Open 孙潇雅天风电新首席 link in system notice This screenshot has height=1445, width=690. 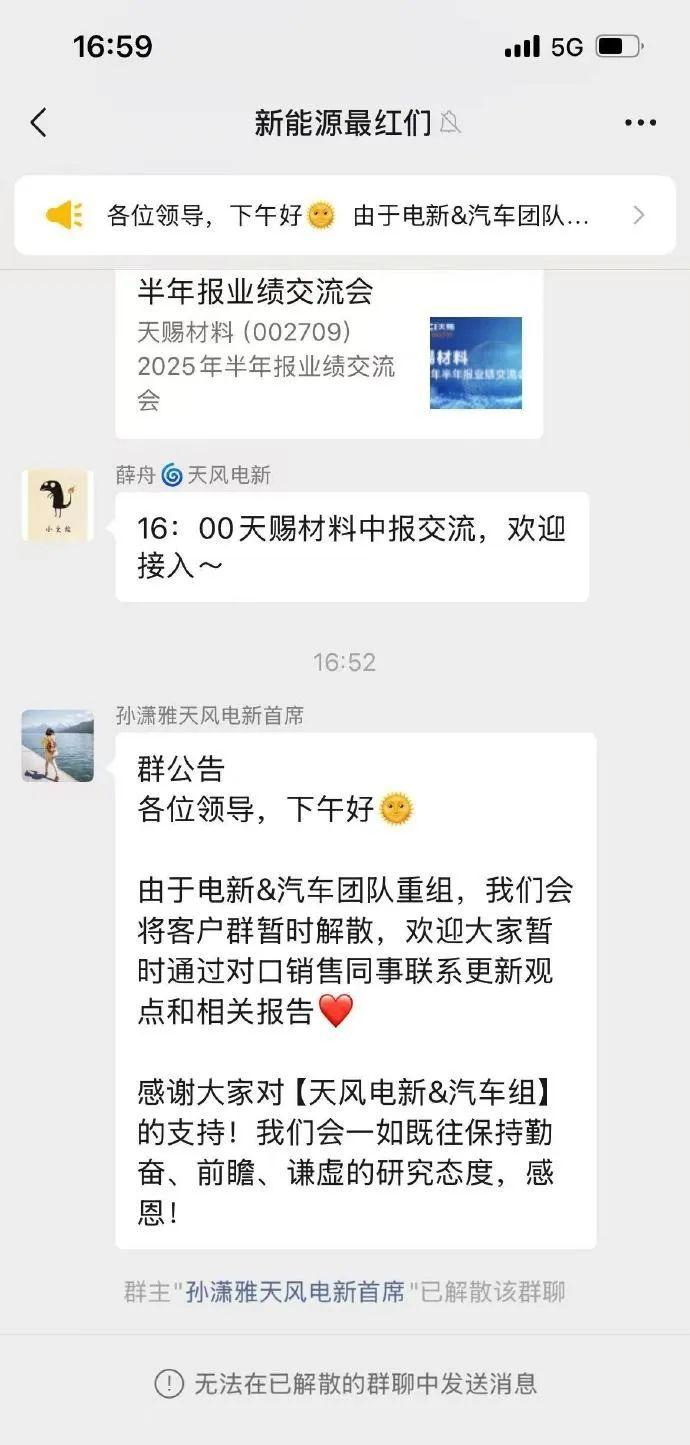[295, 1291]
